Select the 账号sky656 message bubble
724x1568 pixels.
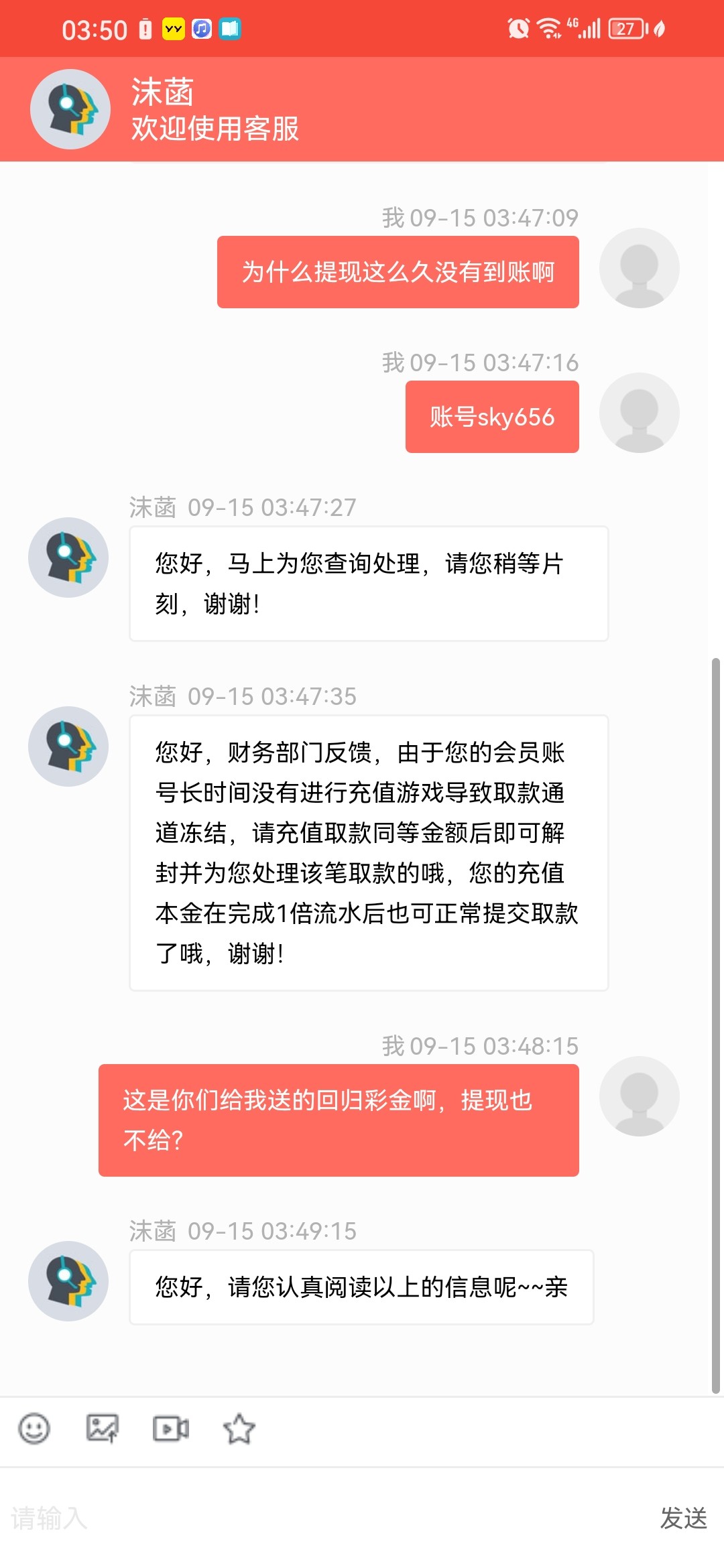(491, 415)
